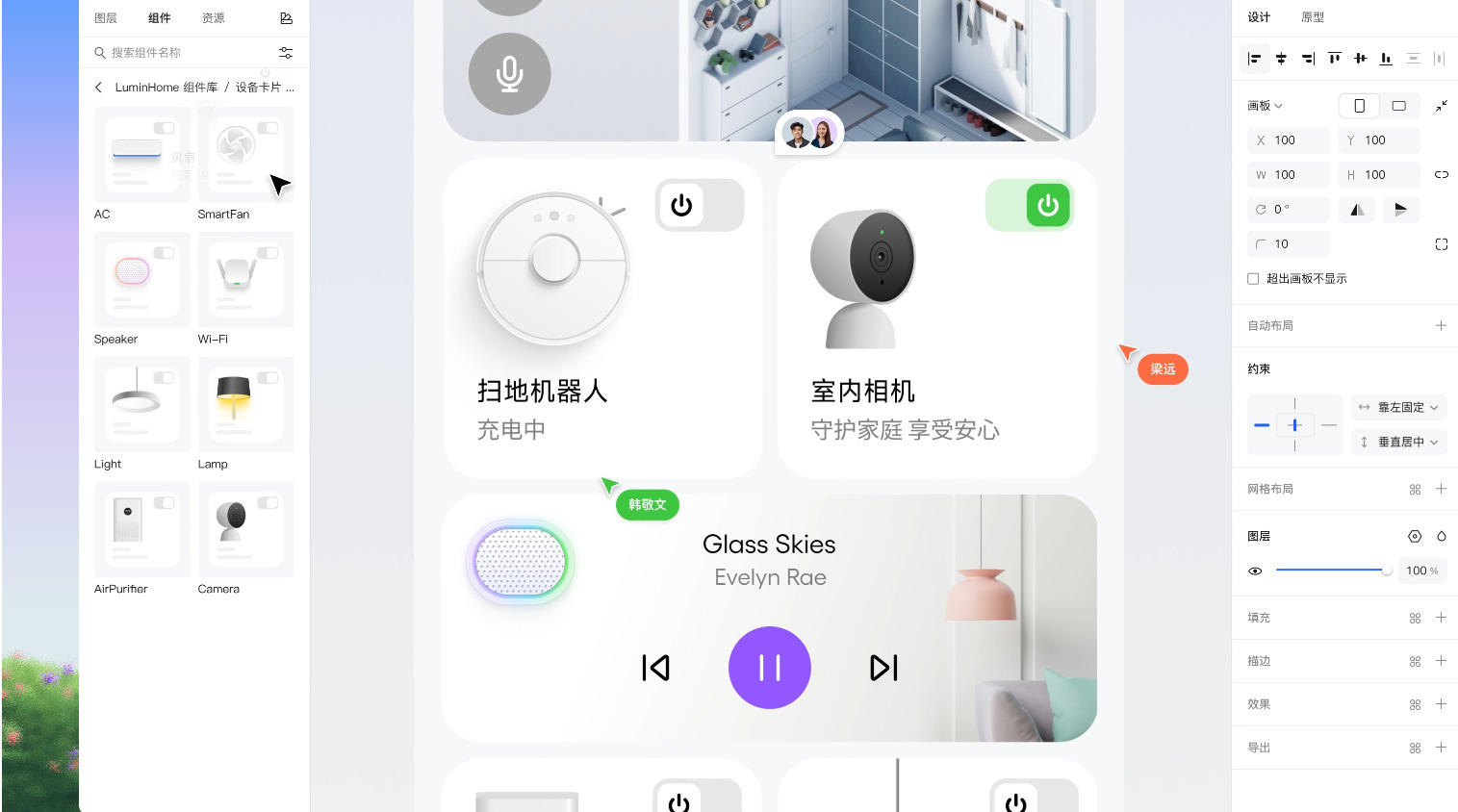
Task: Toggle layer visibility with the eye icon
Action: coord(1255,571)
